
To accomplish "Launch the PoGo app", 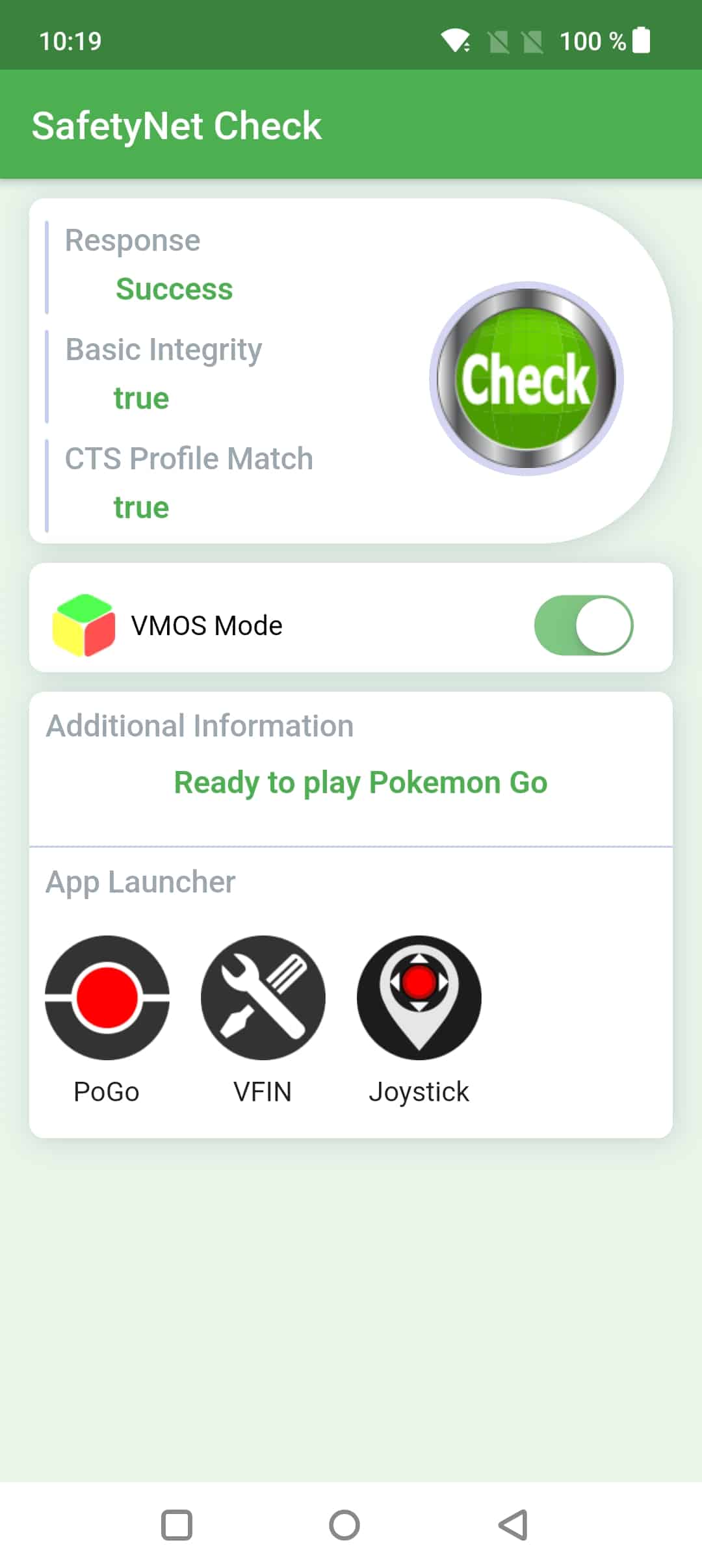I will [x=107, y=1019].
